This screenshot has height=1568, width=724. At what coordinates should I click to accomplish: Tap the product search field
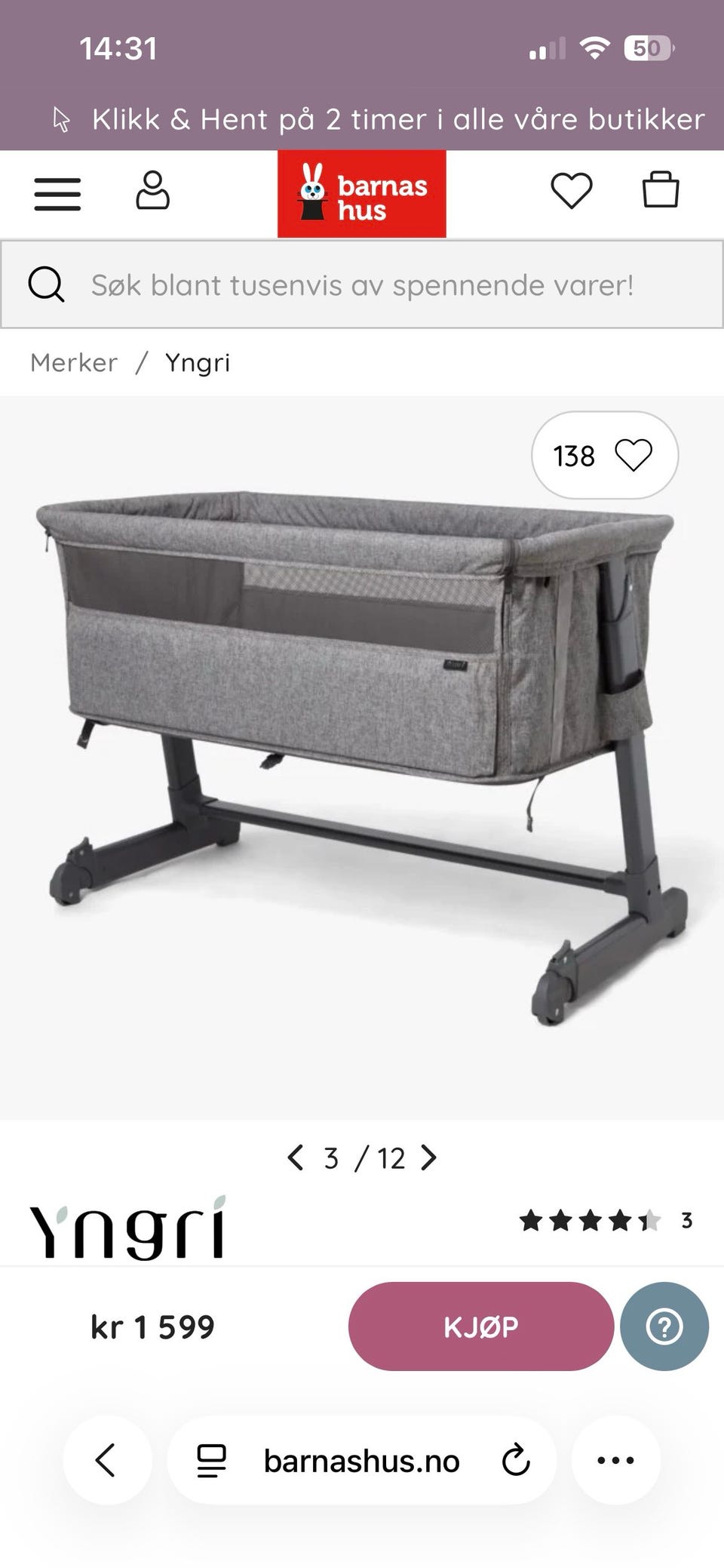362,284
